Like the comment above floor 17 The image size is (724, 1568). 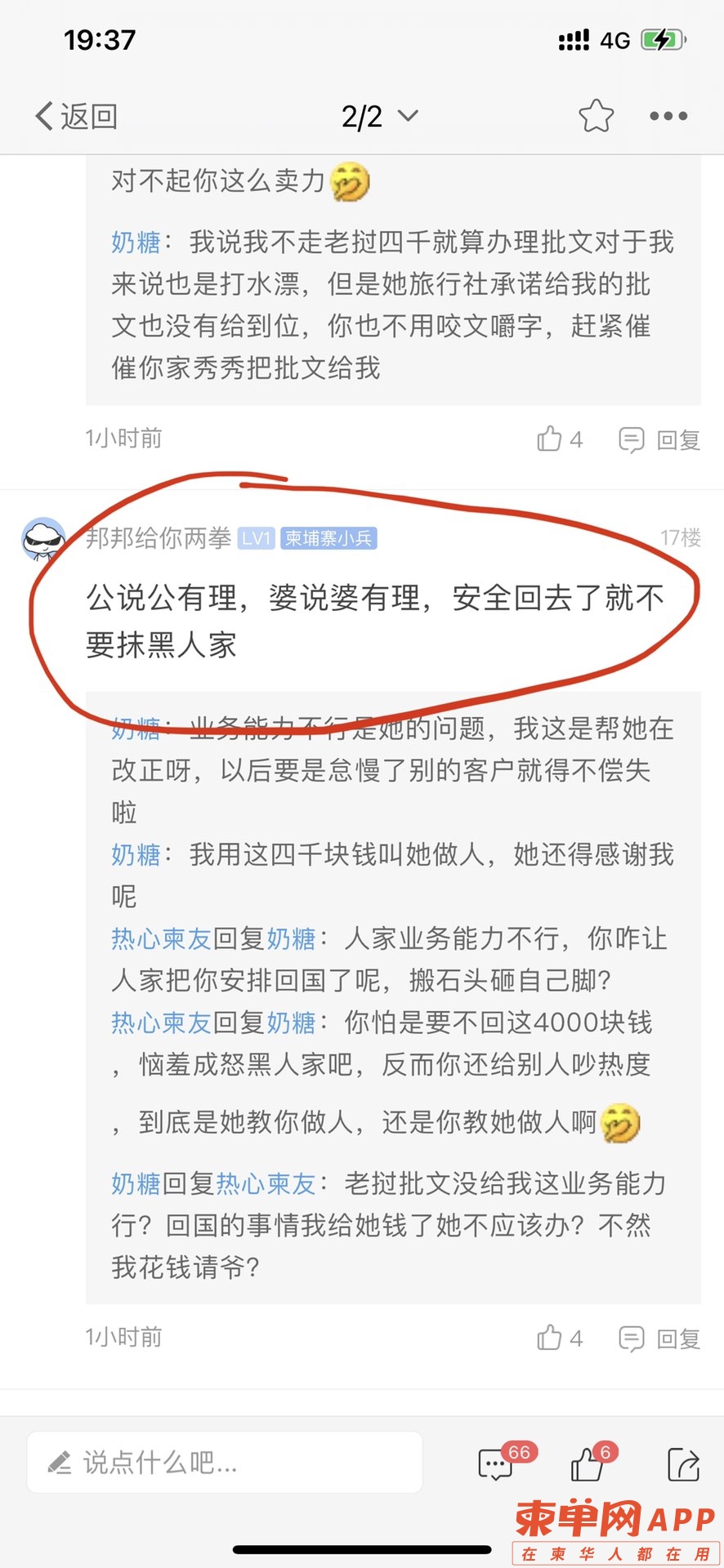(559, 439)
